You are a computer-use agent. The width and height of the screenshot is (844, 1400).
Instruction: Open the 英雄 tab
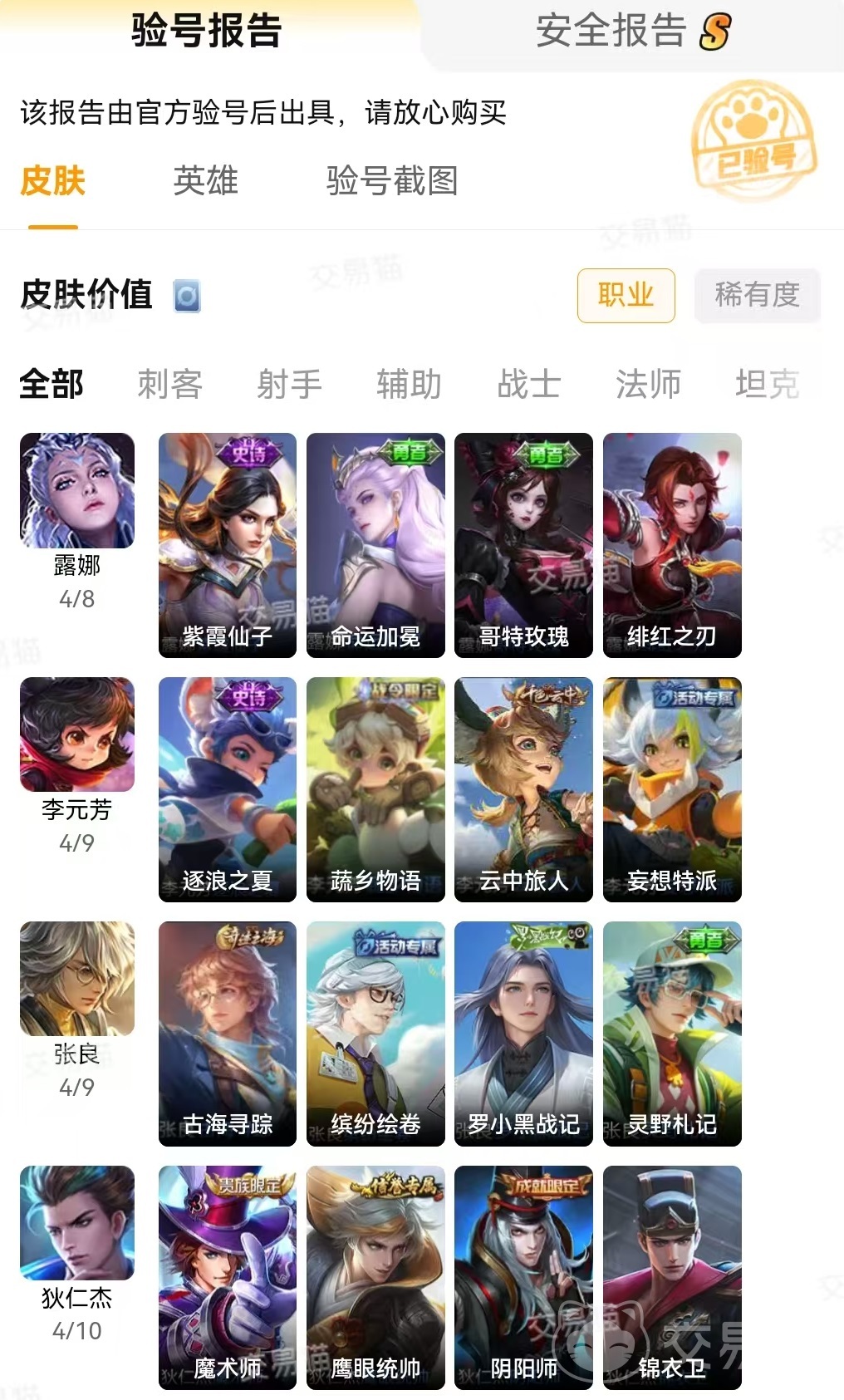click(205, 180)
